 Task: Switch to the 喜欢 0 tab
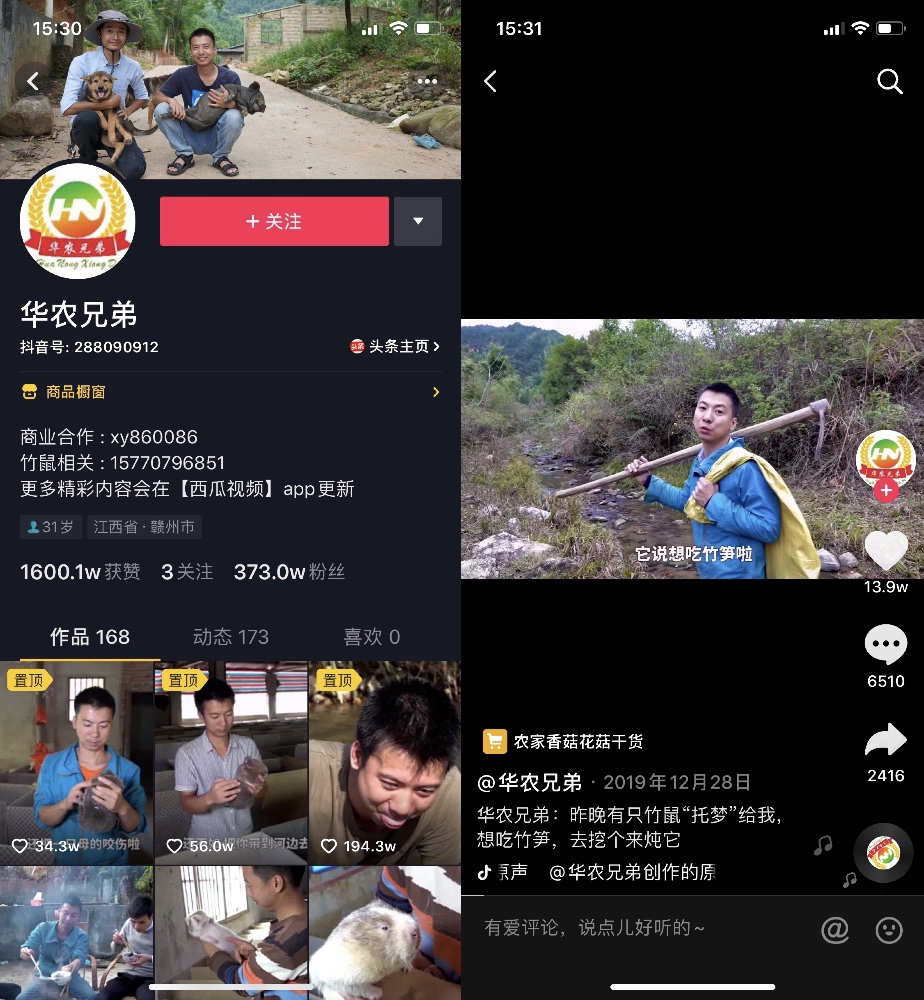point(371,637)
